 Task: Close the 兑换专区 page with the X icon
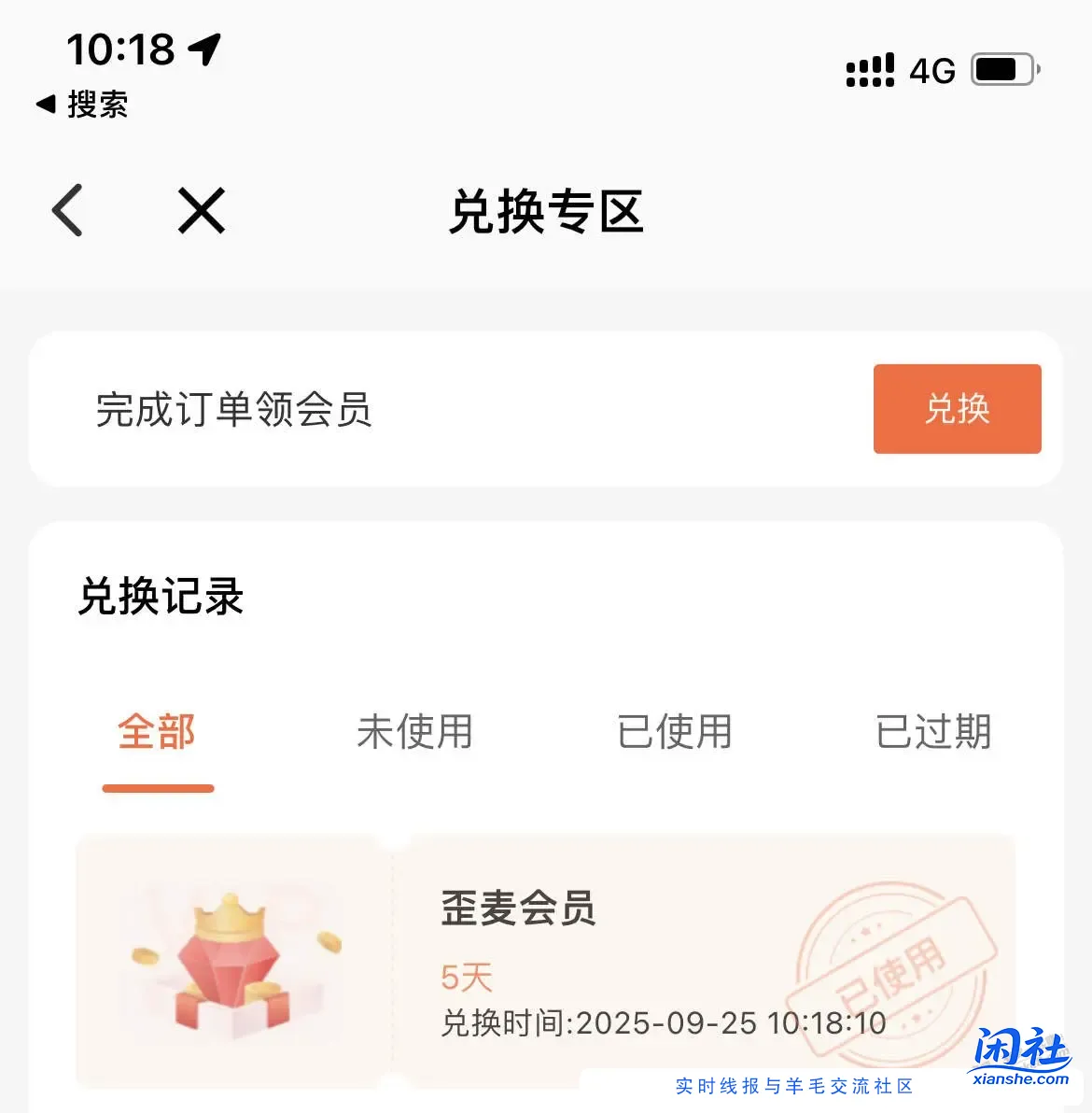point(201,211)
